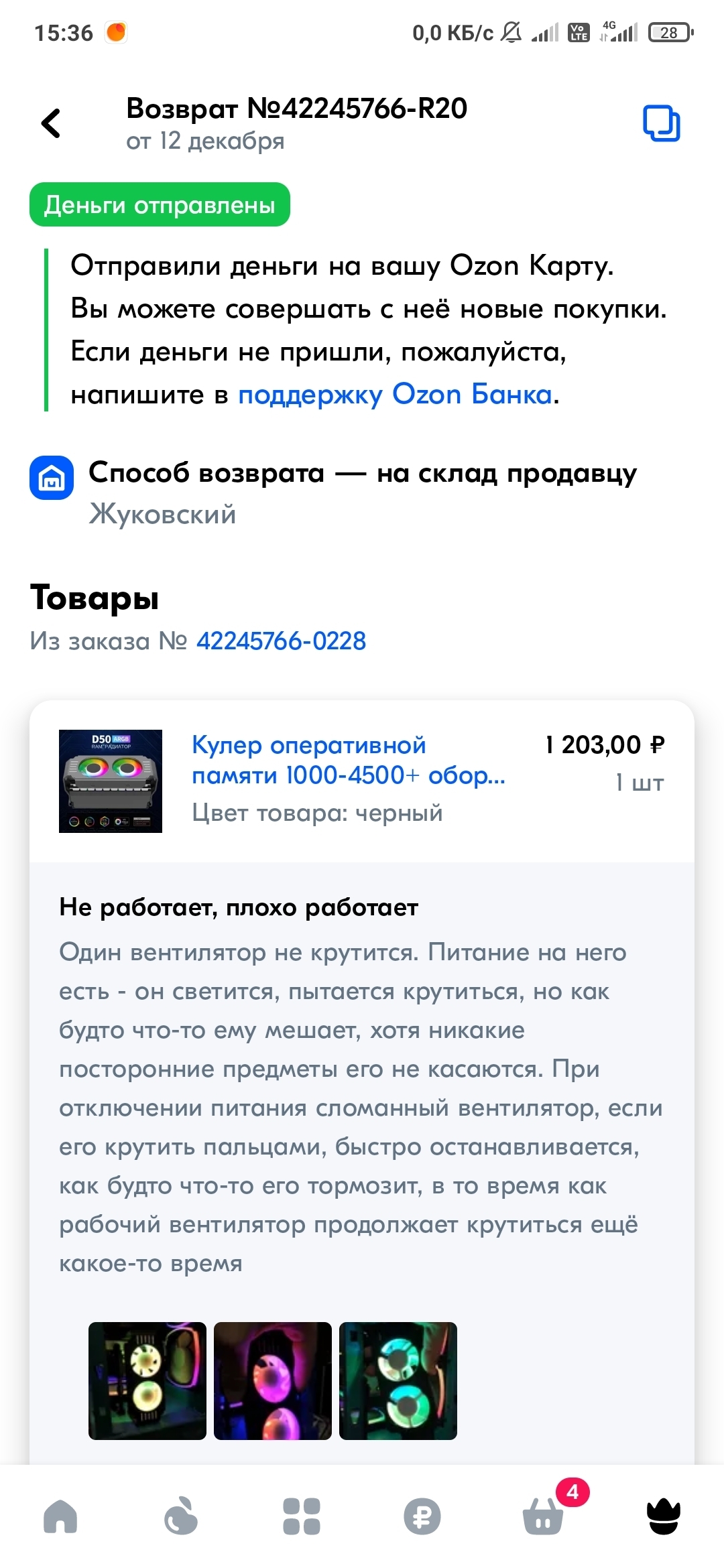The height and width of the screenshot is (1568, 724).
Task: Go back from the return details
Action: (51, 123)
